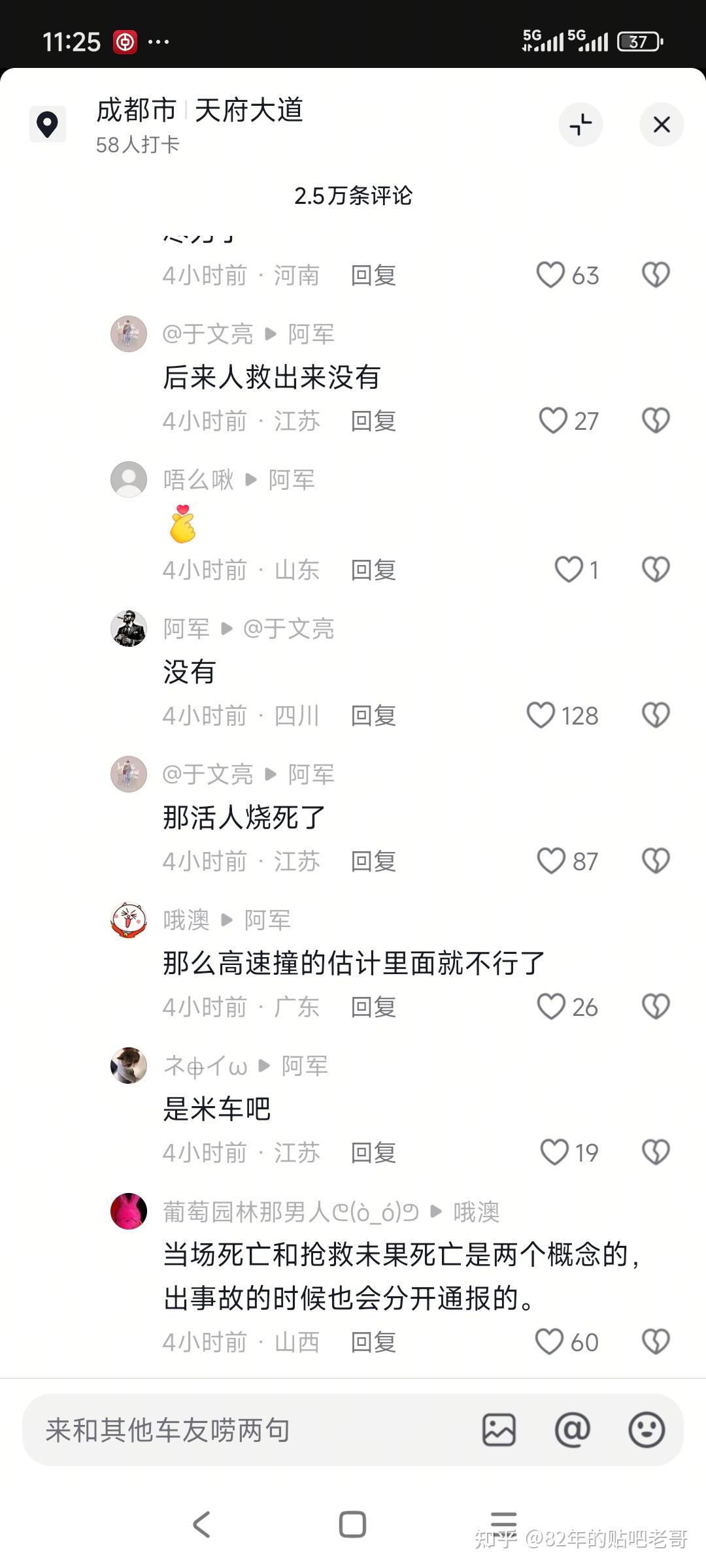Screen dimensions: 706x1568
Task: Open the emoji picker in the comment bar
Action: coord(647,1430)
